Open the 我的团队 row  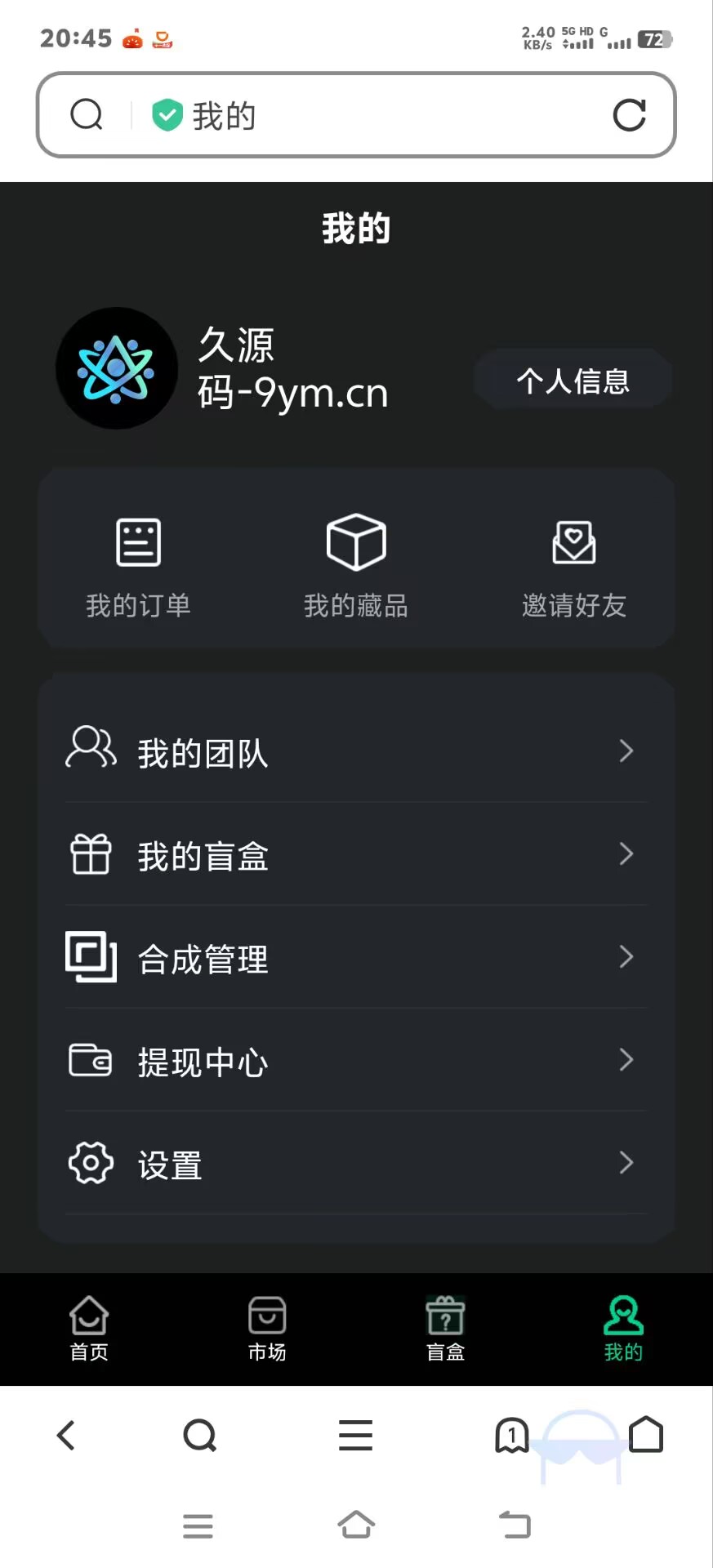click(356, 751)
